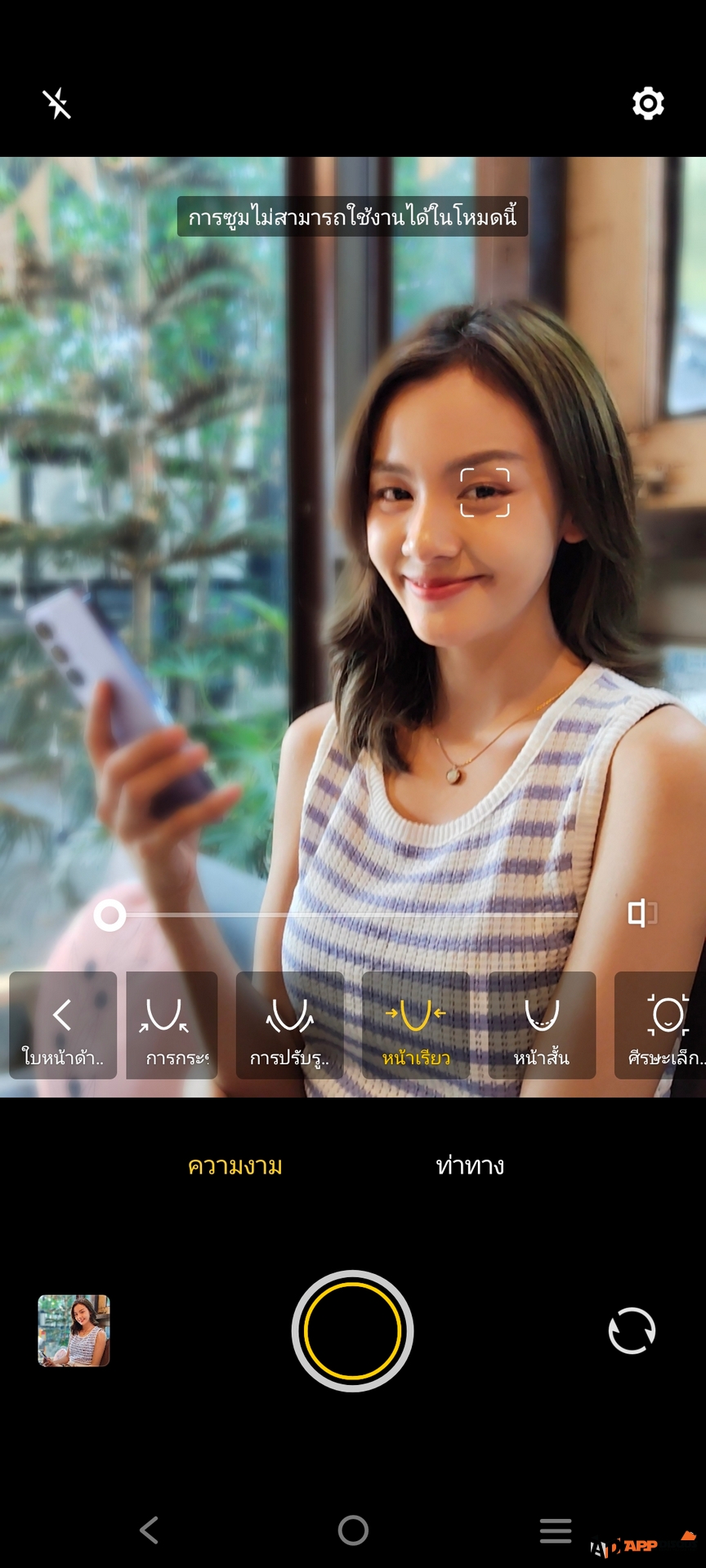
Task: Switch to the ความงาม tab
Action: pyautogui.click(x=235, y=1165)
